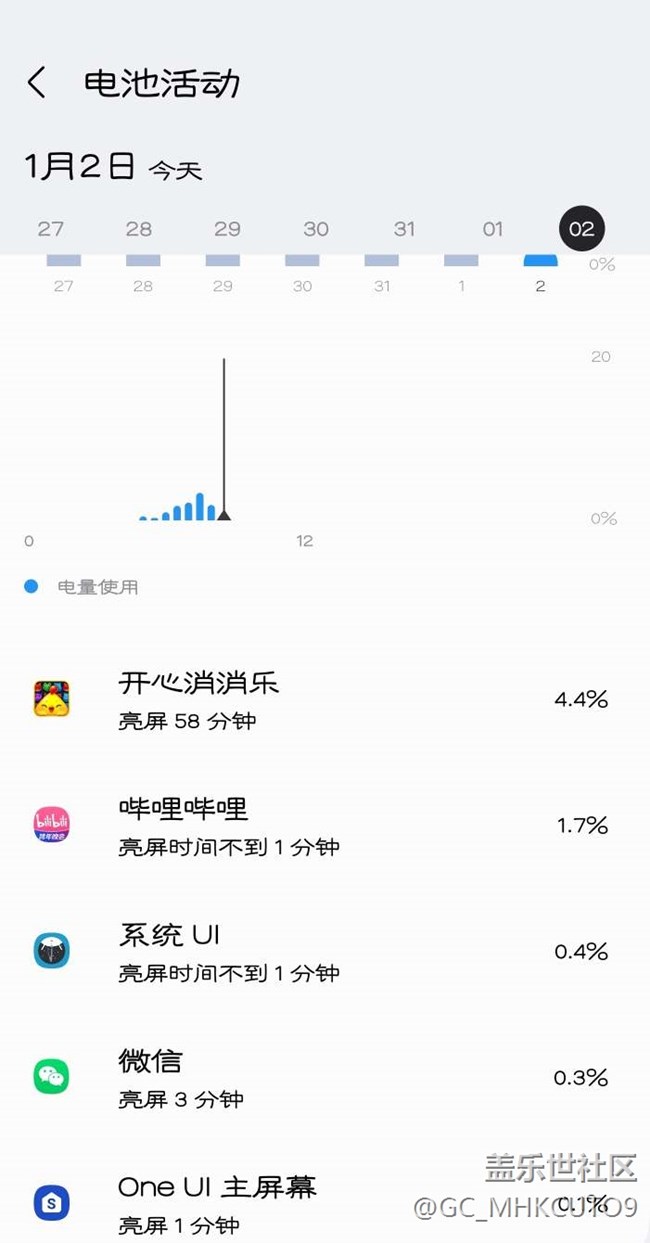Screen dimensions: 650x1243
Task: Open 开心消消乐 battery usage details
Action: (x=324, y=700)
